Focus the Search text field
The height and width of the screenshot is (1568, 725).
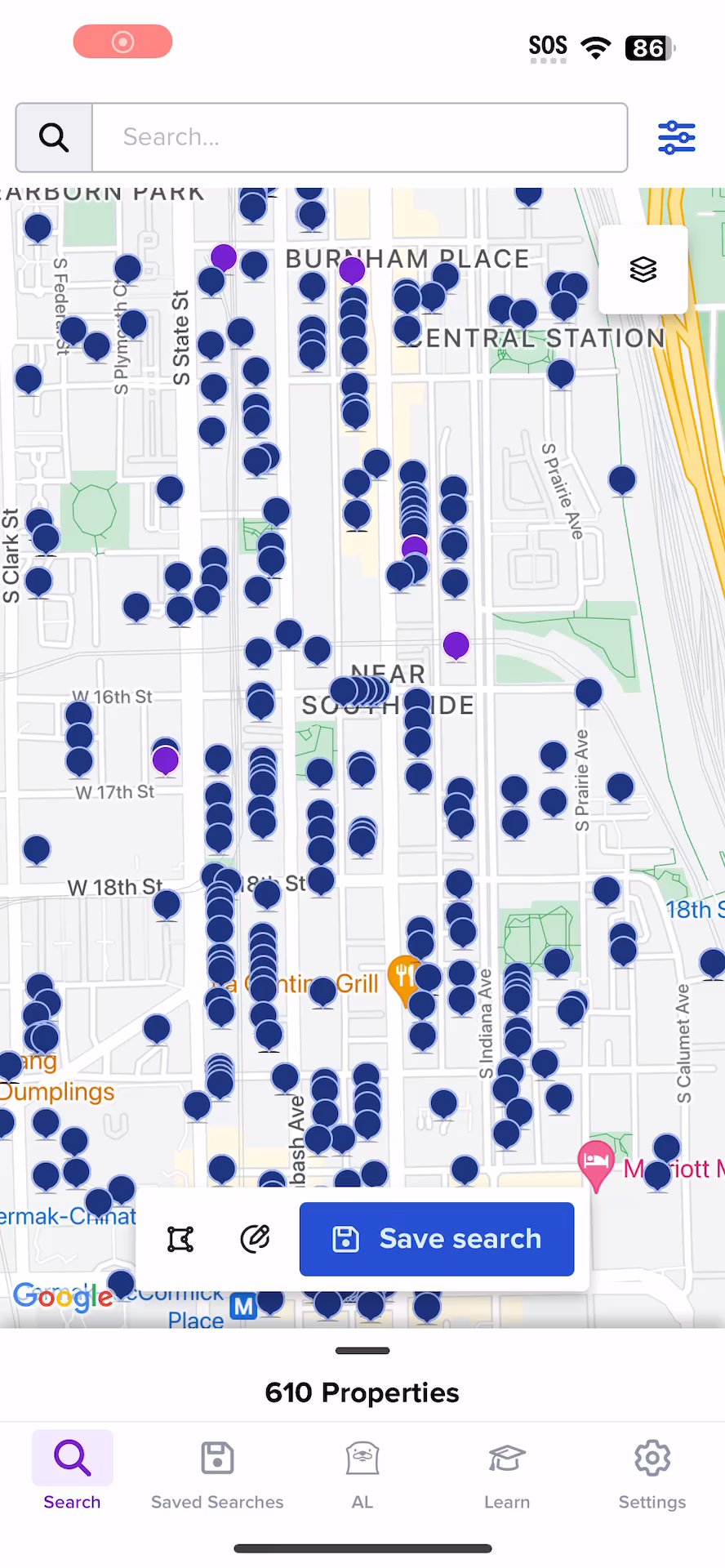pos(359,137)
